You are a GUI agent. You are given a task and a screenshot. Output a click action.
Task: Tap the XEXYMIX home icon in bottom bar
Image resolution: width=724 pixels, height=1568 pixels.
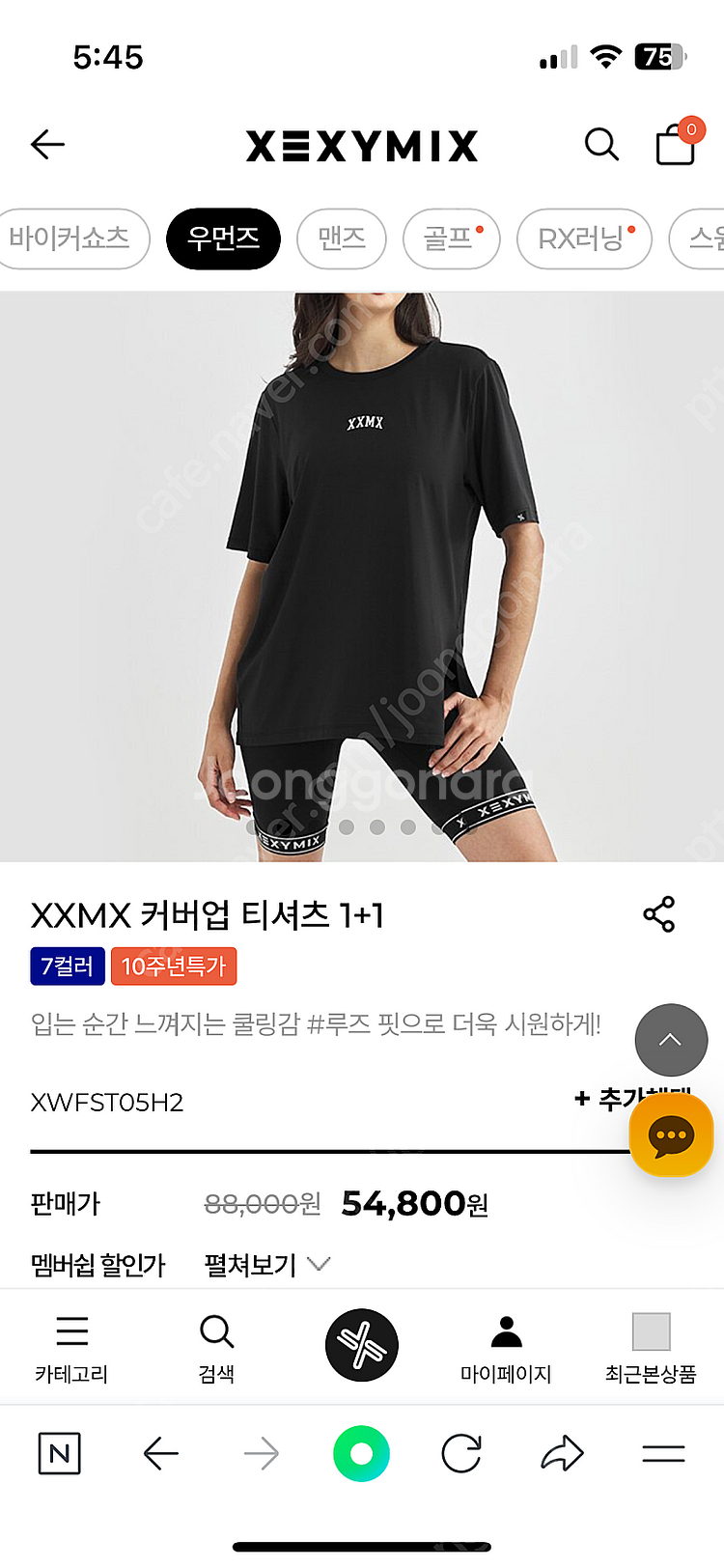[361, 1344]
